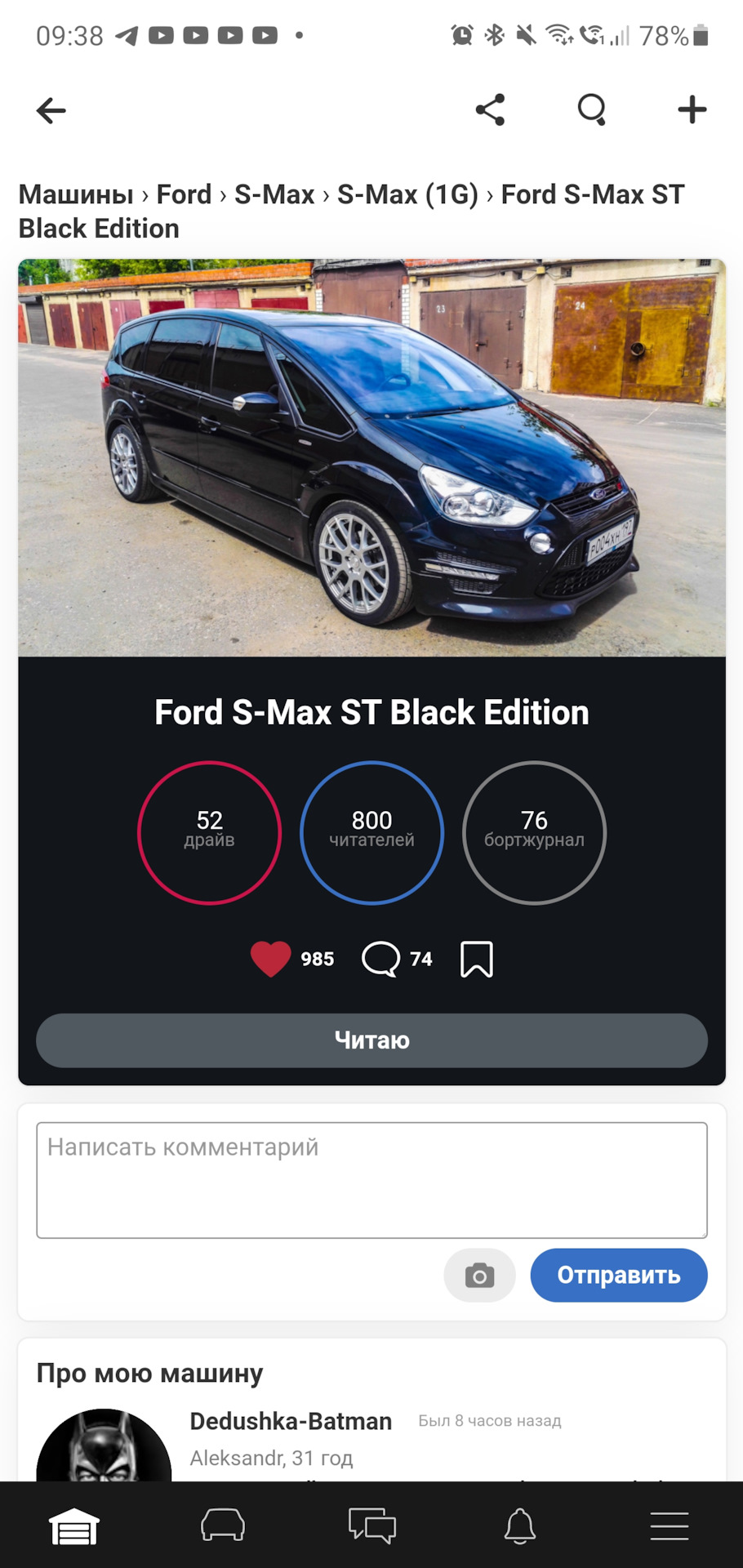
Task: Go back using the arrow icon
Action: coord(51,110)
